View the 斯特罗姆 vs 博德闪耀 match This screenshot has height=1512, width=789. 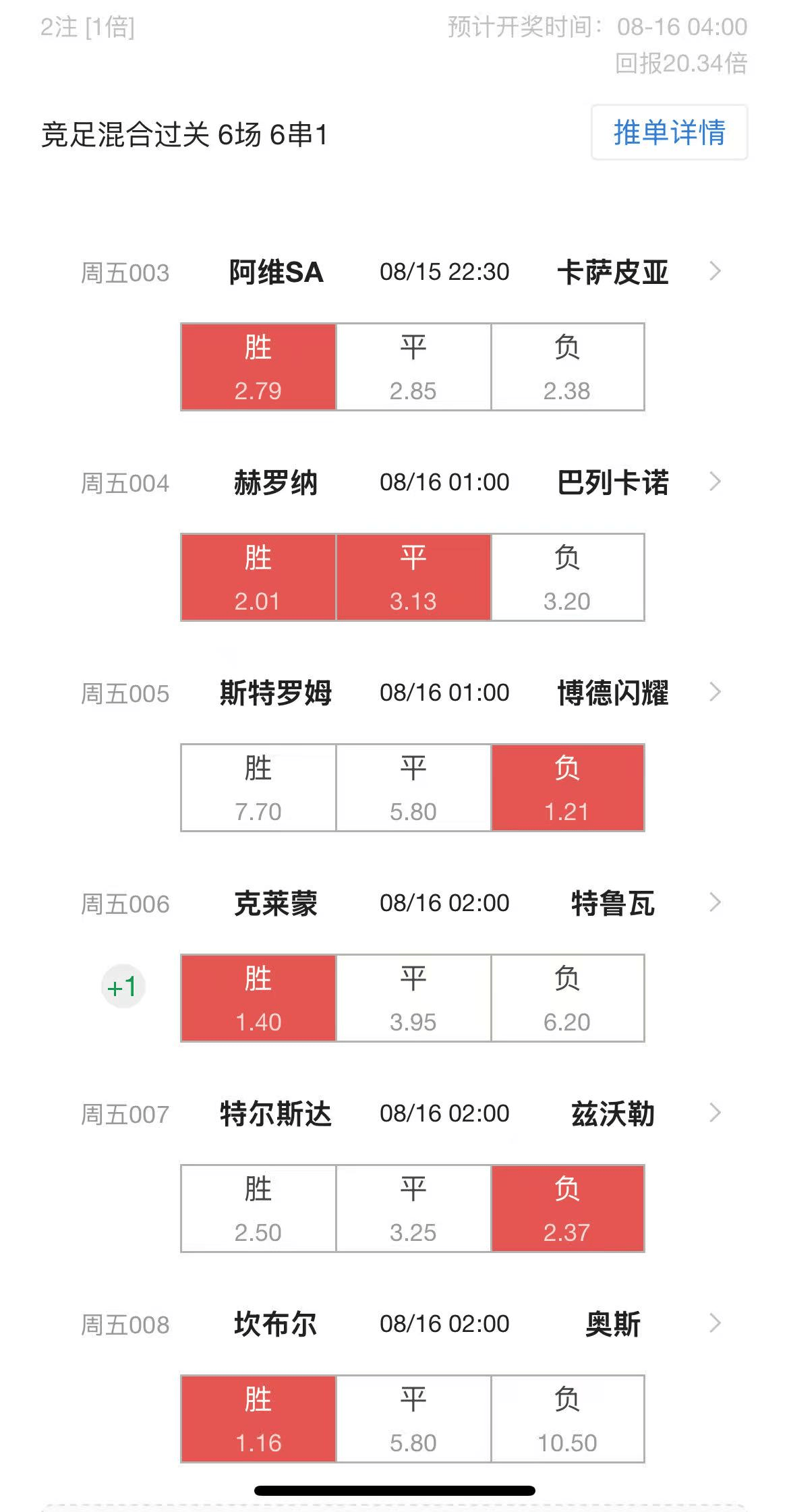coord(715,693)
